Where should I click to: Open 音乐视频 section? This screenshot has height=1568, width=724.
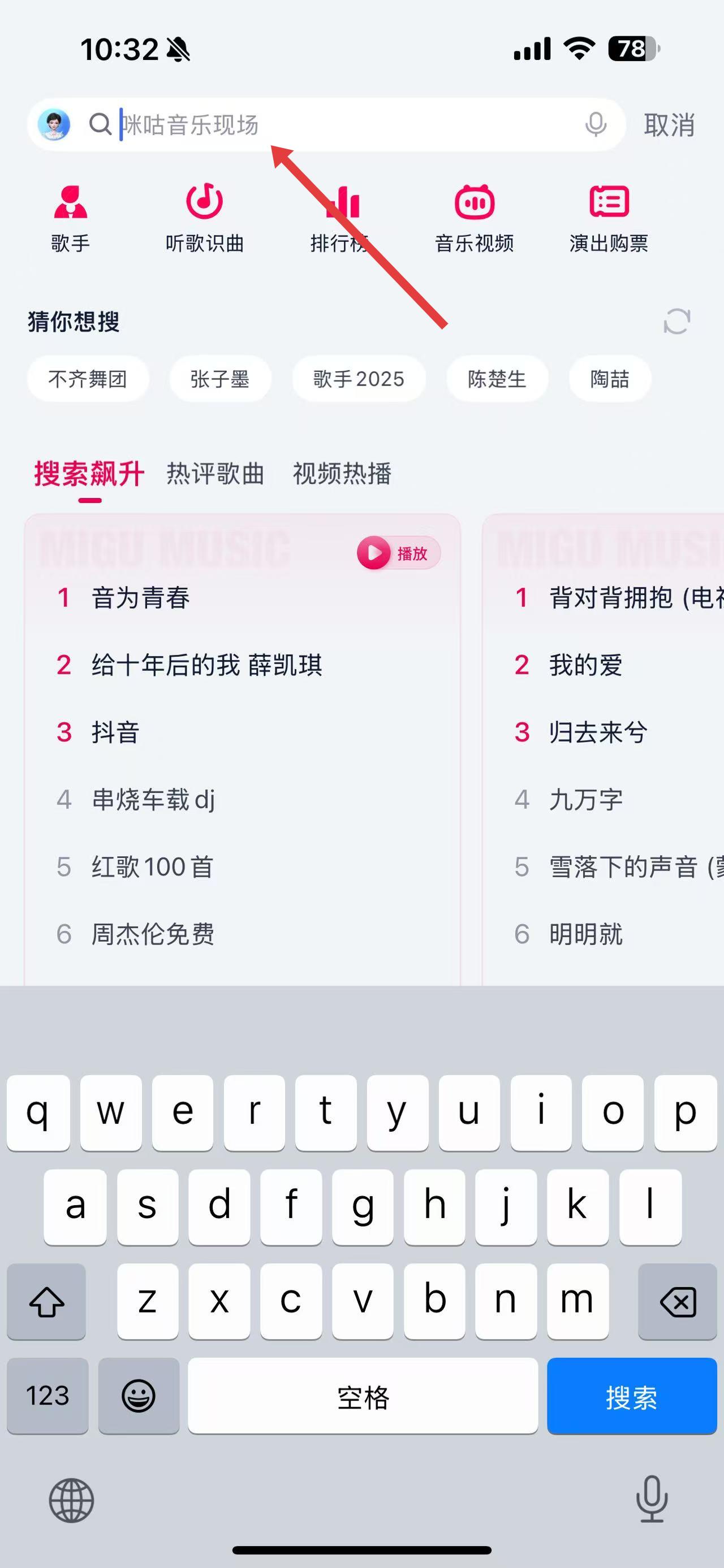tap(474, 217)
